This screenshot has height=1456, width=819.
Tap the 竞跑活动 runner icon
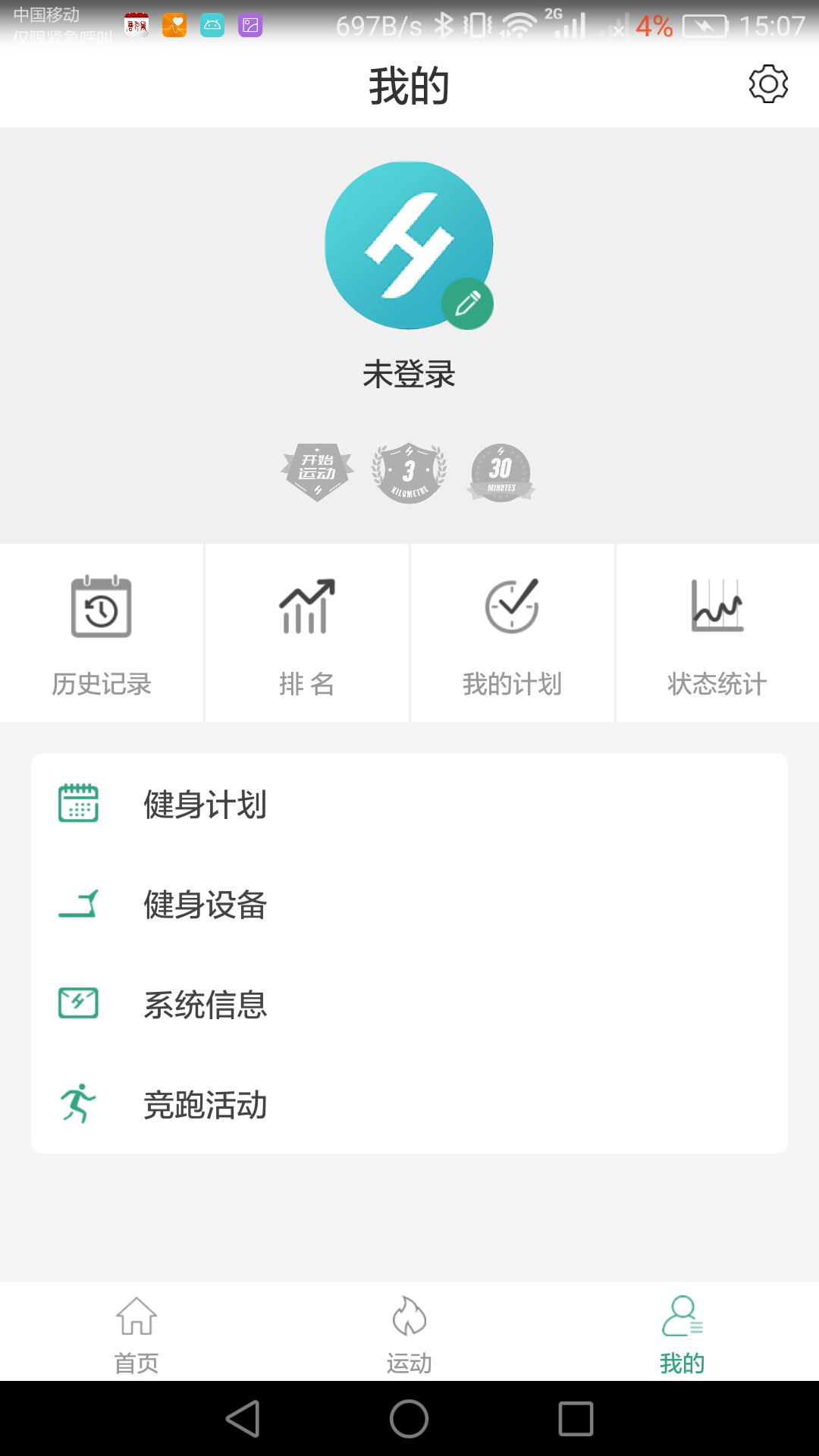pyautogui.click(x=77, y=1106)
